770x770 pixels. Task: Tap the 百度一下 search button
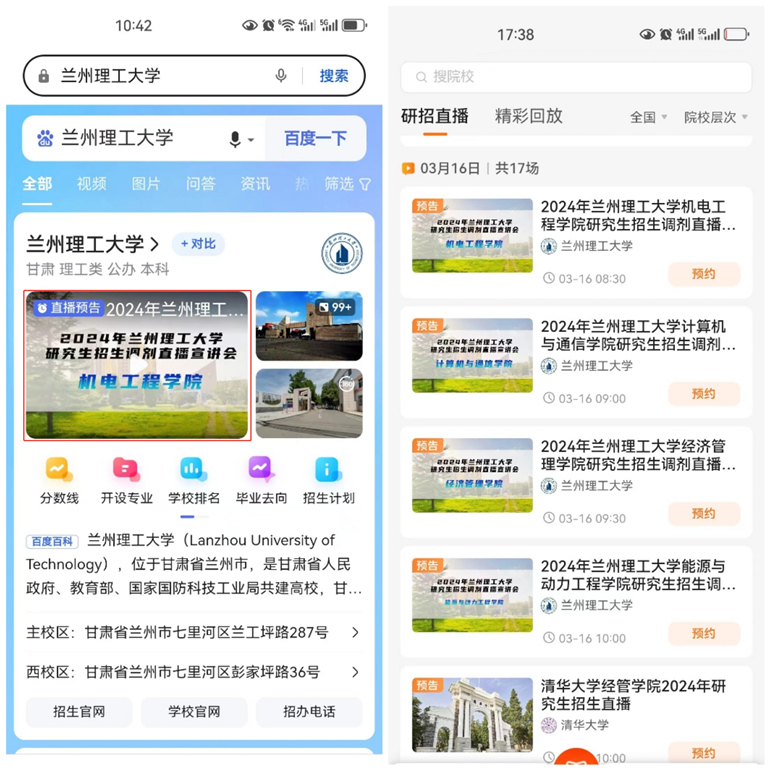coord(315,139)
